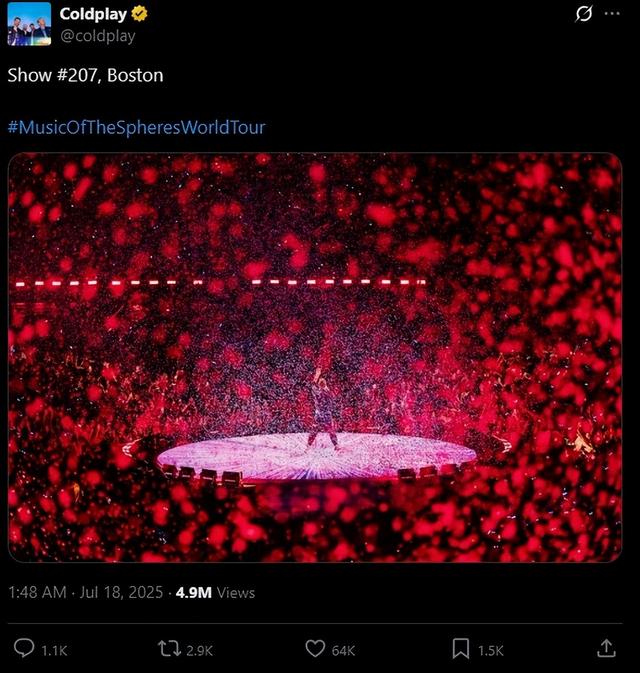Open Coldplay's profile picture

click(x=29, y=23)
